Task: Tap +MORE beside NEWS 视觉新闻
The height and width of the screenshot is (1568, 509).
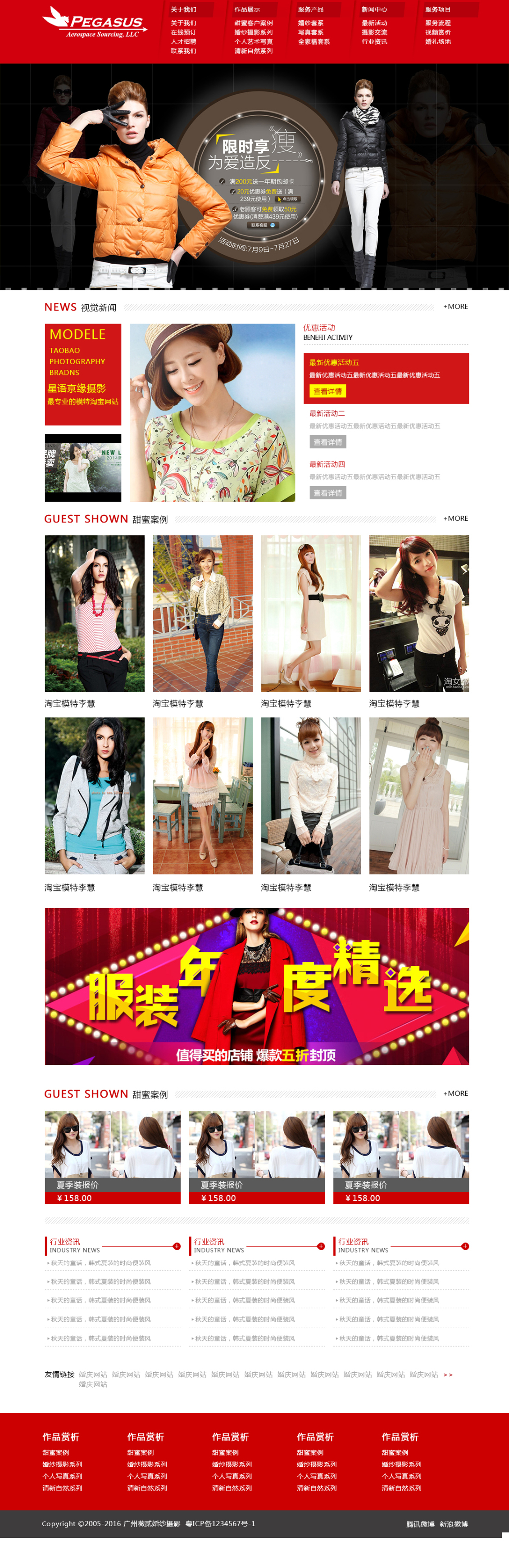Action: [x=455, y=307]
